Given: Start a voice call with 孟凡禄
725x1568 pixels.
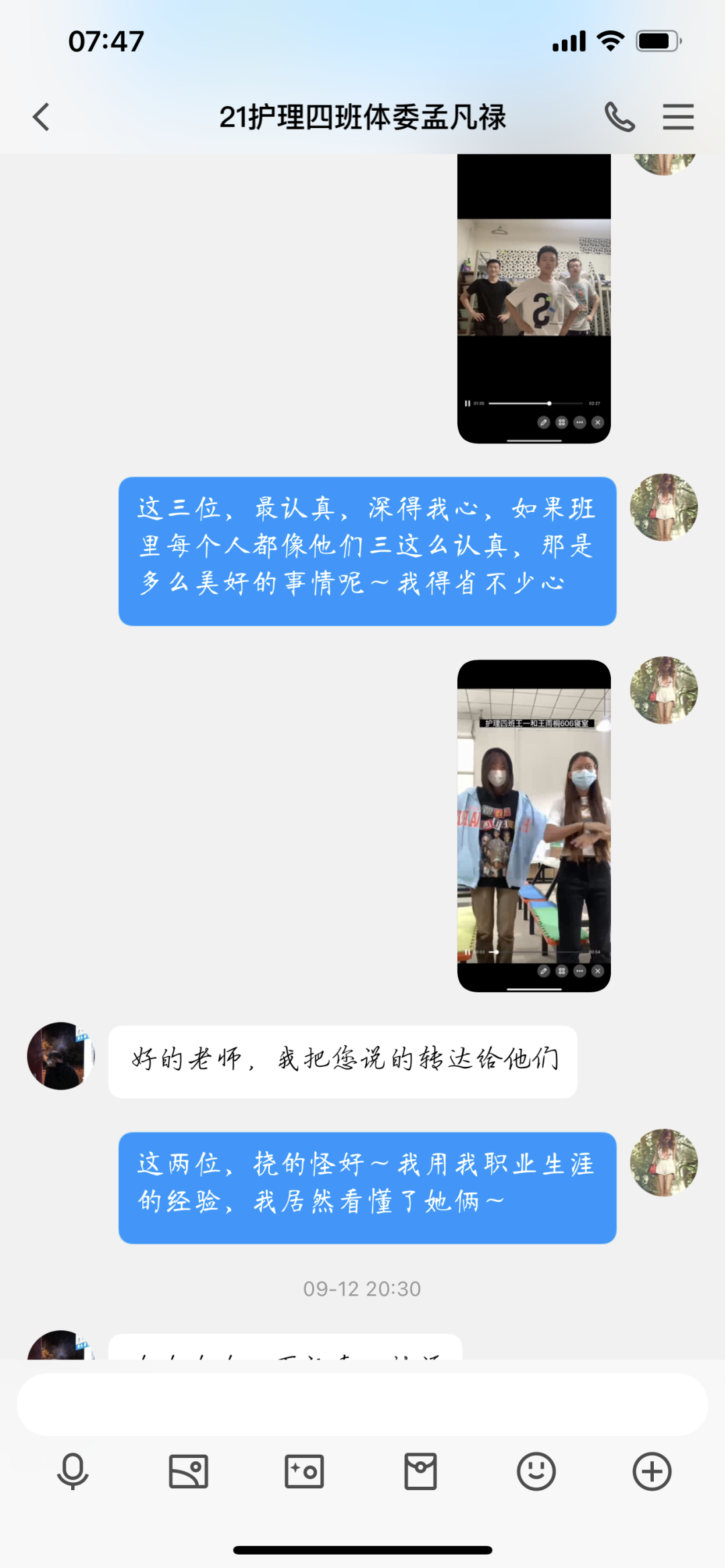Looking at the screenshot, I should [619, 117].
